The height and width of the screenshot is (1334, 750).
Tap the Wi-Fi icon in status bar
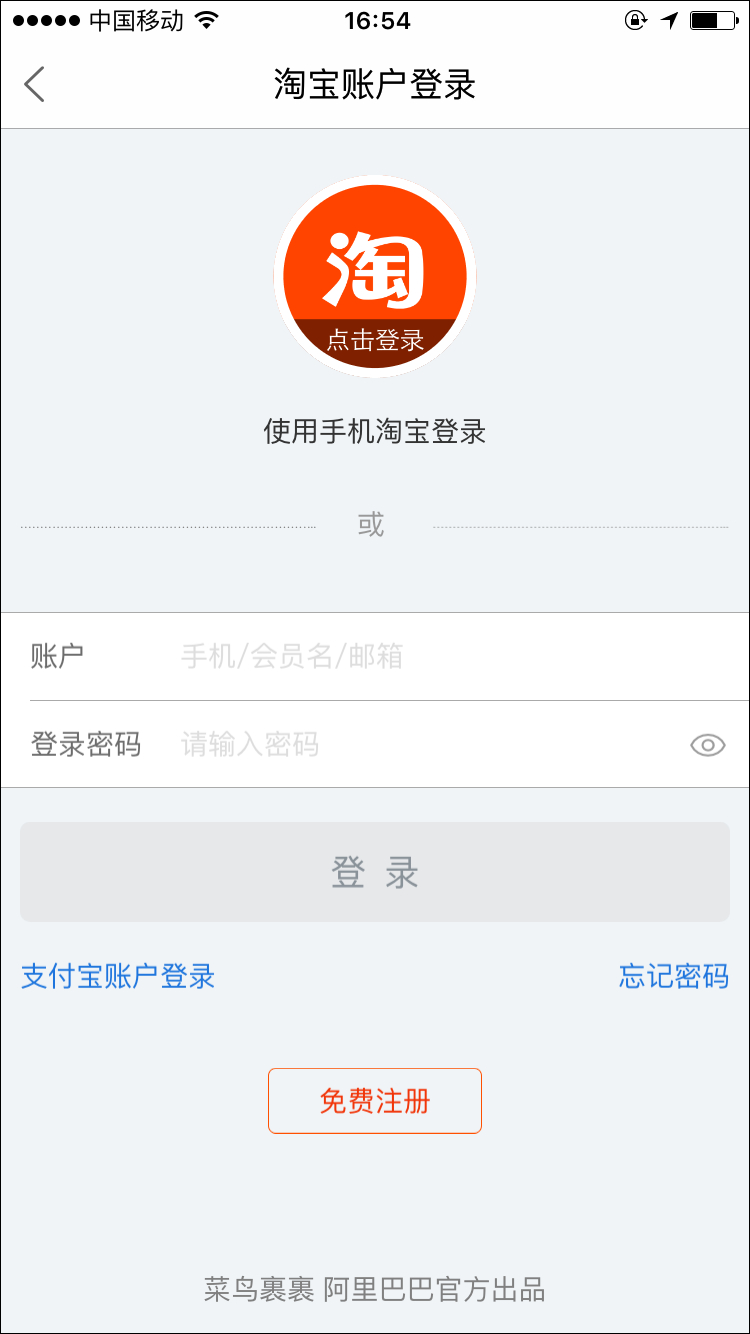pos(204,20)
